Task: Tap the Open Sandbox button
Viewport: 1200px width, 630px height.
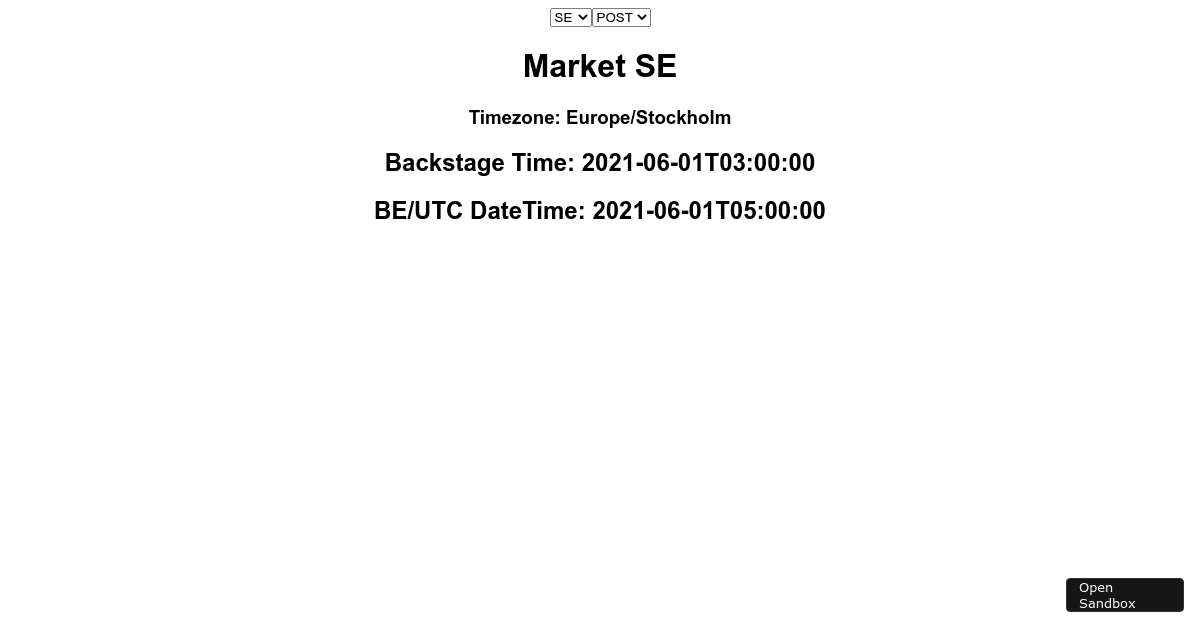Action: pos(1124,595)
